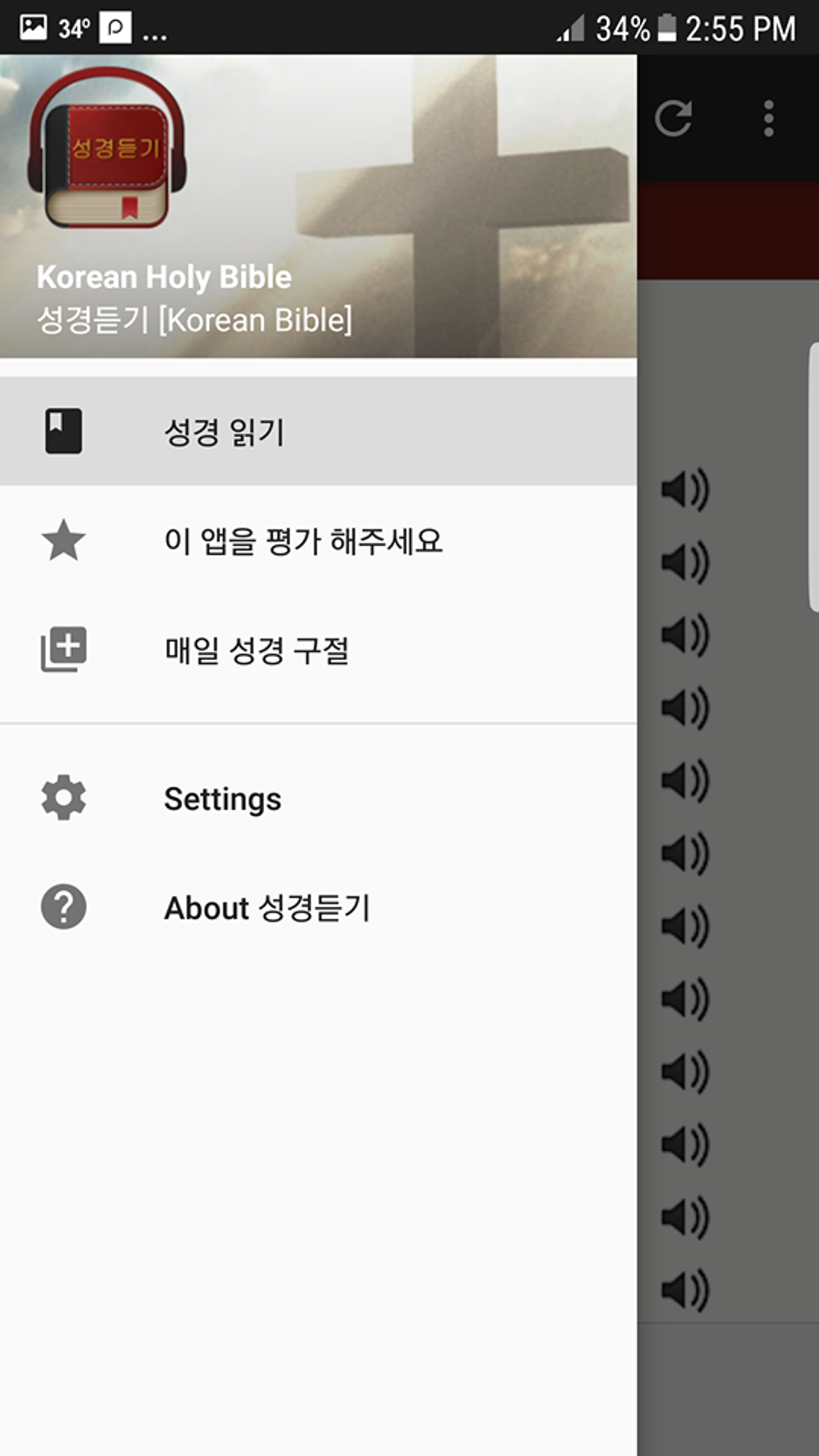
Task: Tap the refresh icon in toolbar
Action: point(673,119)
